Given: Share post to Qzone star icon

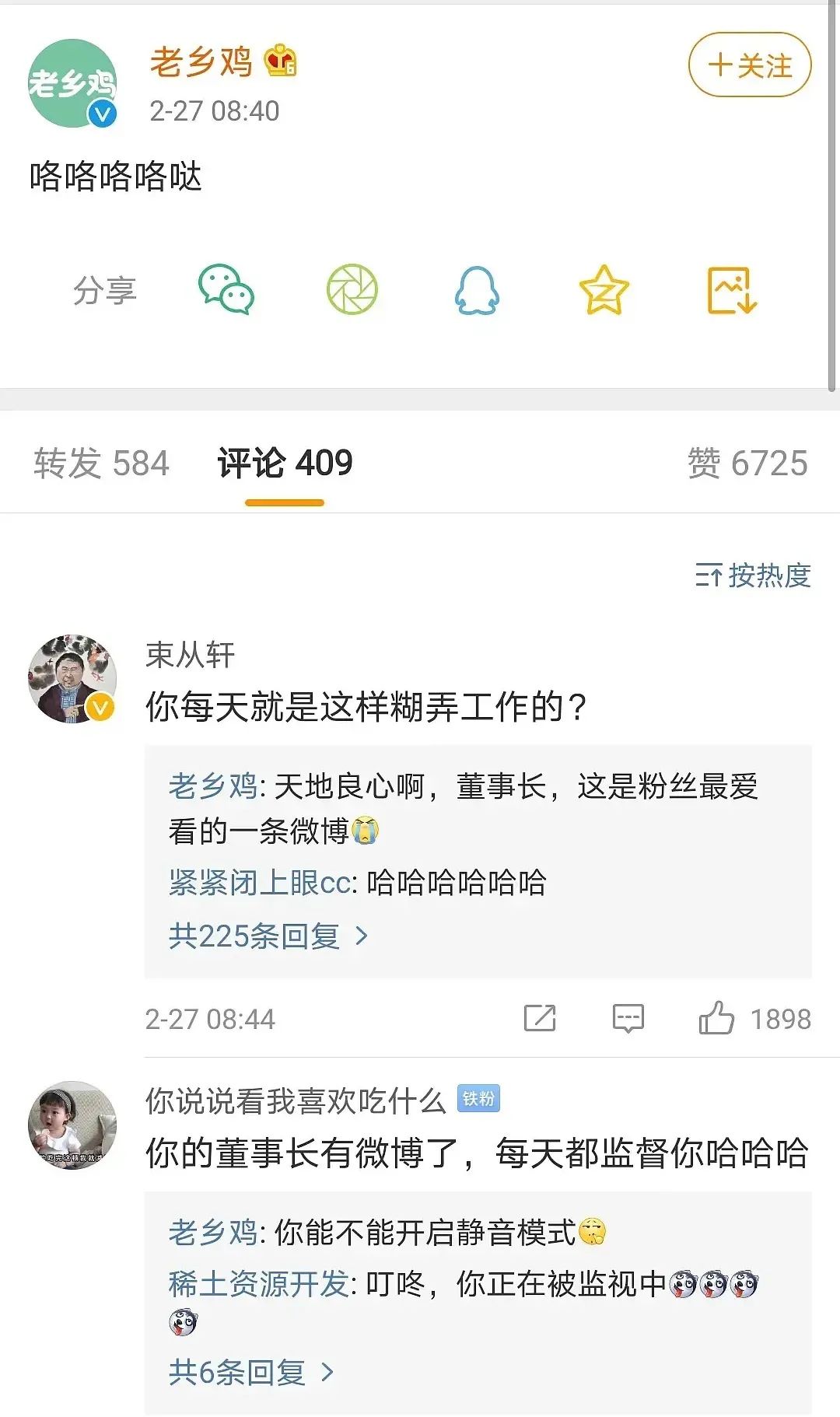Looking at the screenshot, I should click(x=604, y=290).
